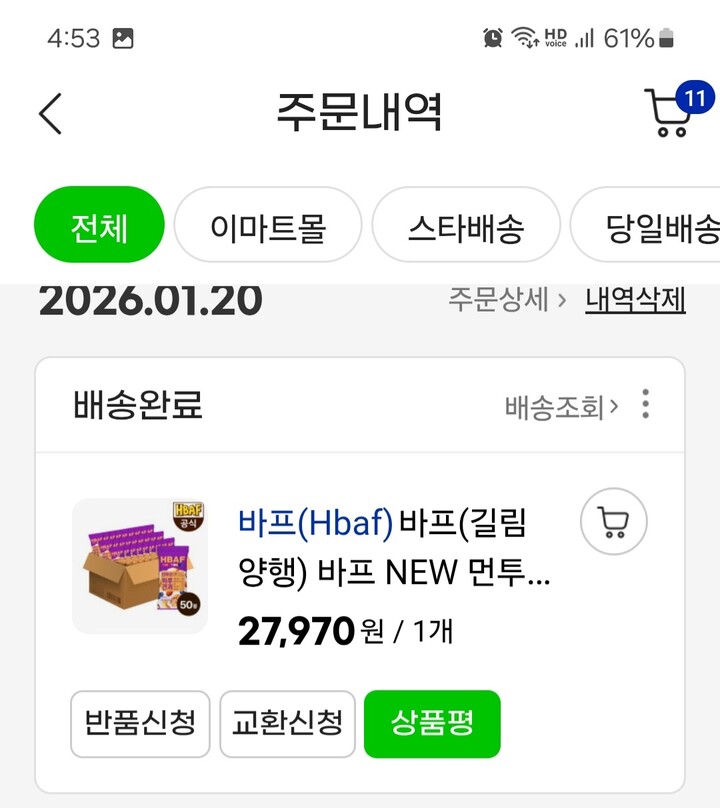Image resolution: width=720 pixels, height=808 pixels.
Task: Switch on the 스타배송 filter
Action: (467, 225)
